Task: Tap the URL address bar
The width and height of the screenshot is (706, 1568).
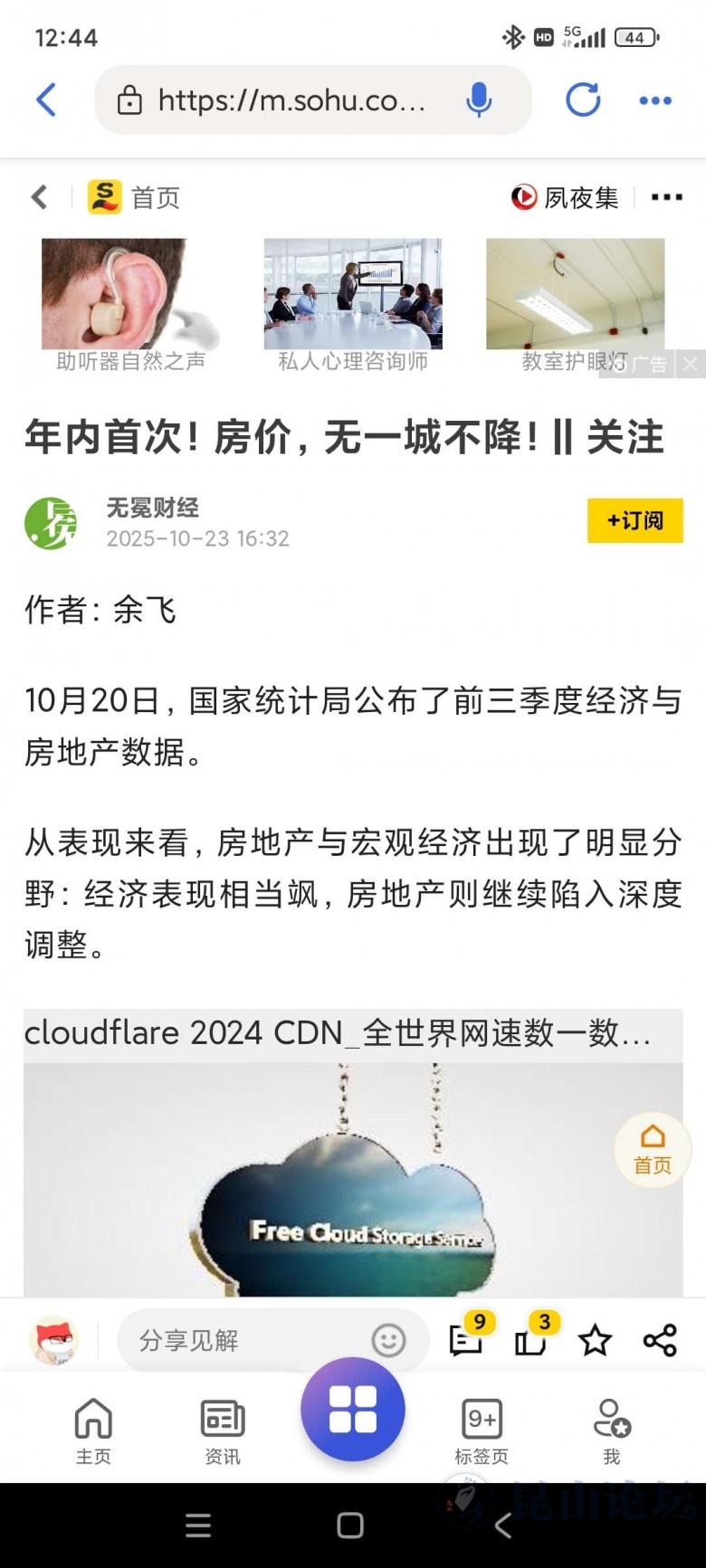Action: [290, 100]
